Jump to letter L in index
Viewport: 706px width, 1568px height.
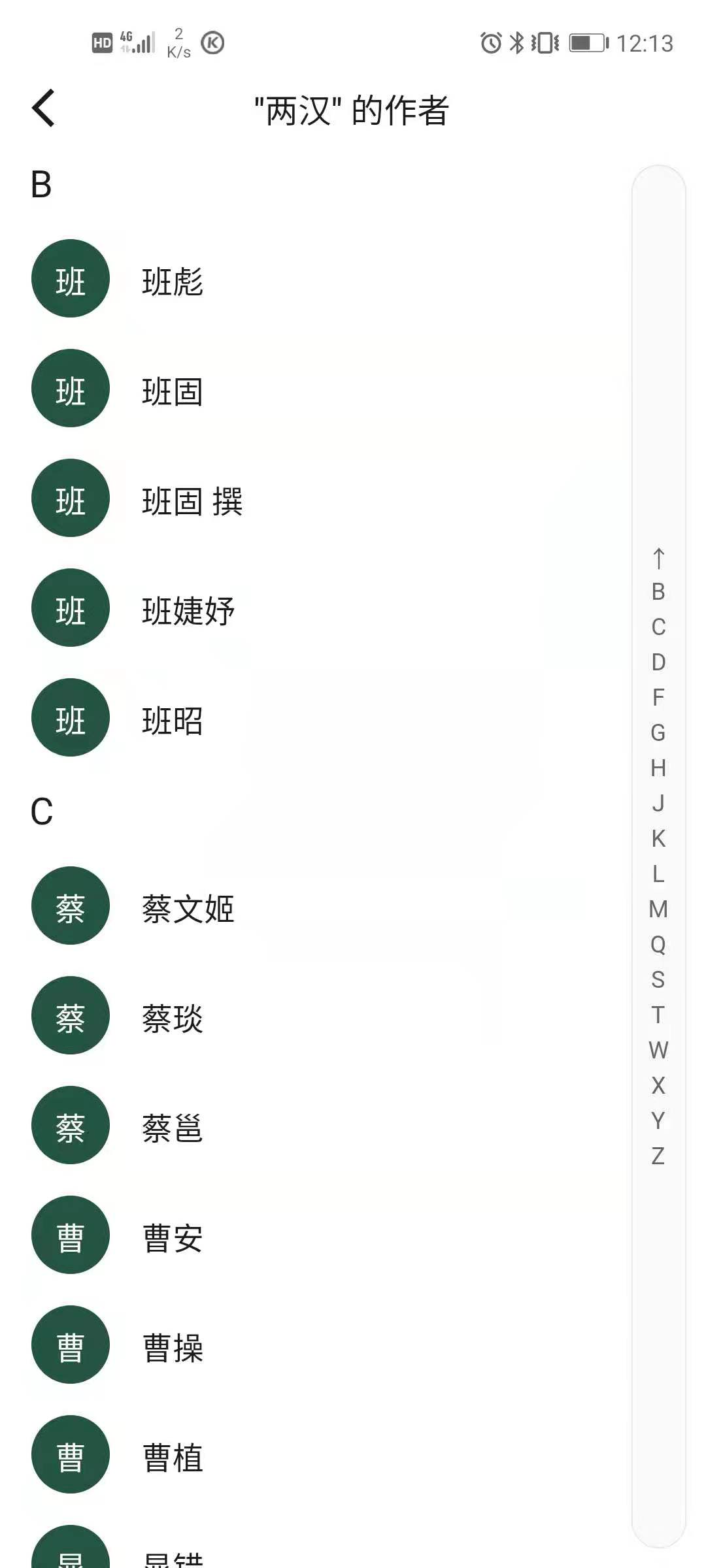pos(658,874)
